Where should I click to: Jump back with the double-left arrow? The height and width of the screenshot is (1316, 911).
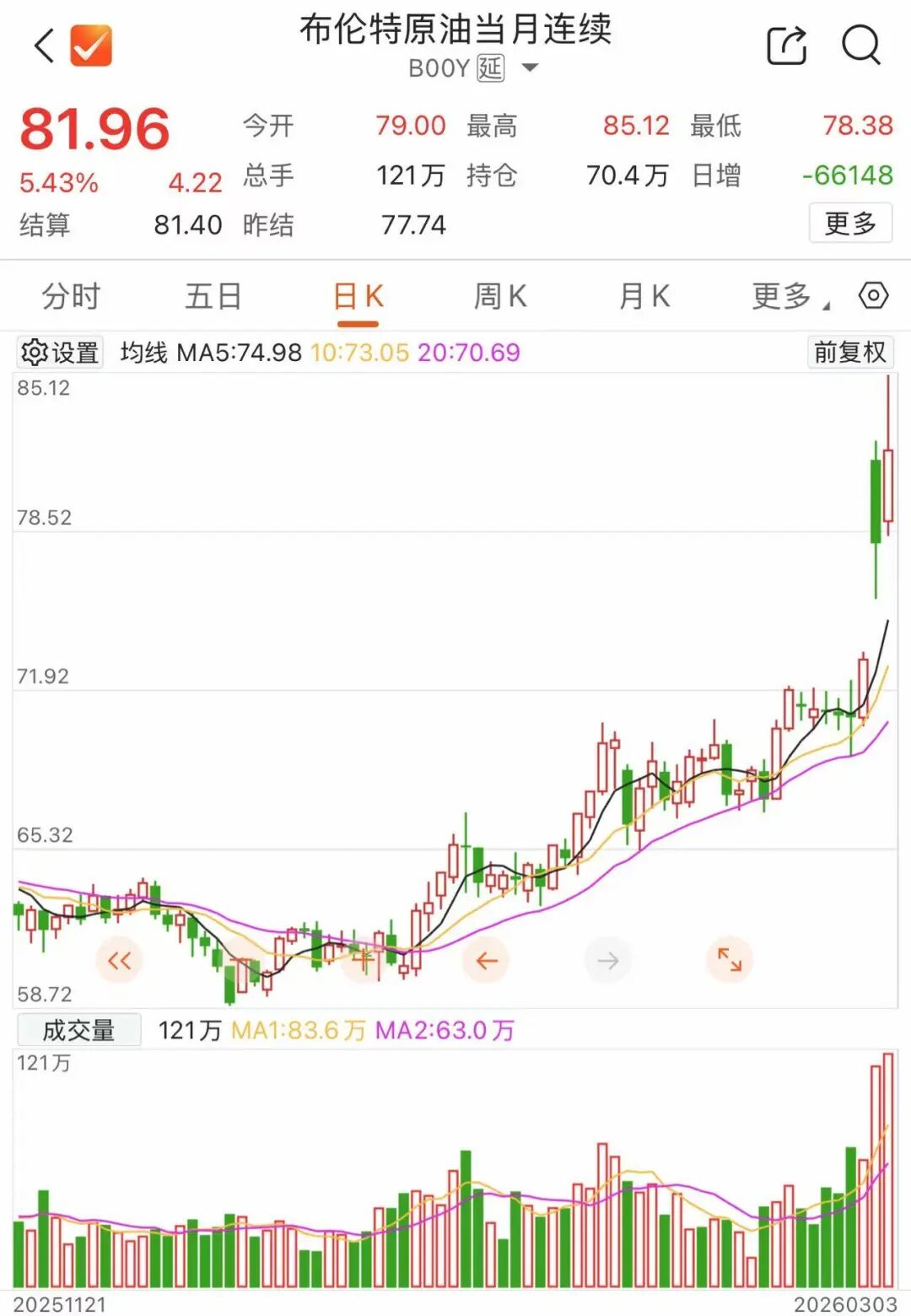[119, 960]
